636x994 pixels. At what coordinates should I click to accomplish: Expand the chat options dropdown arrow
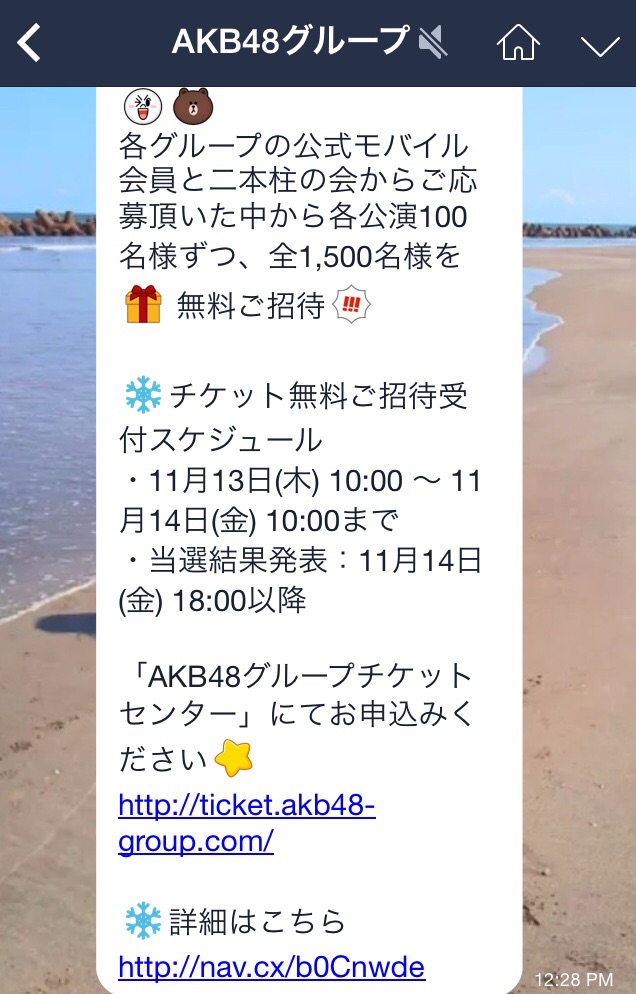600,44
